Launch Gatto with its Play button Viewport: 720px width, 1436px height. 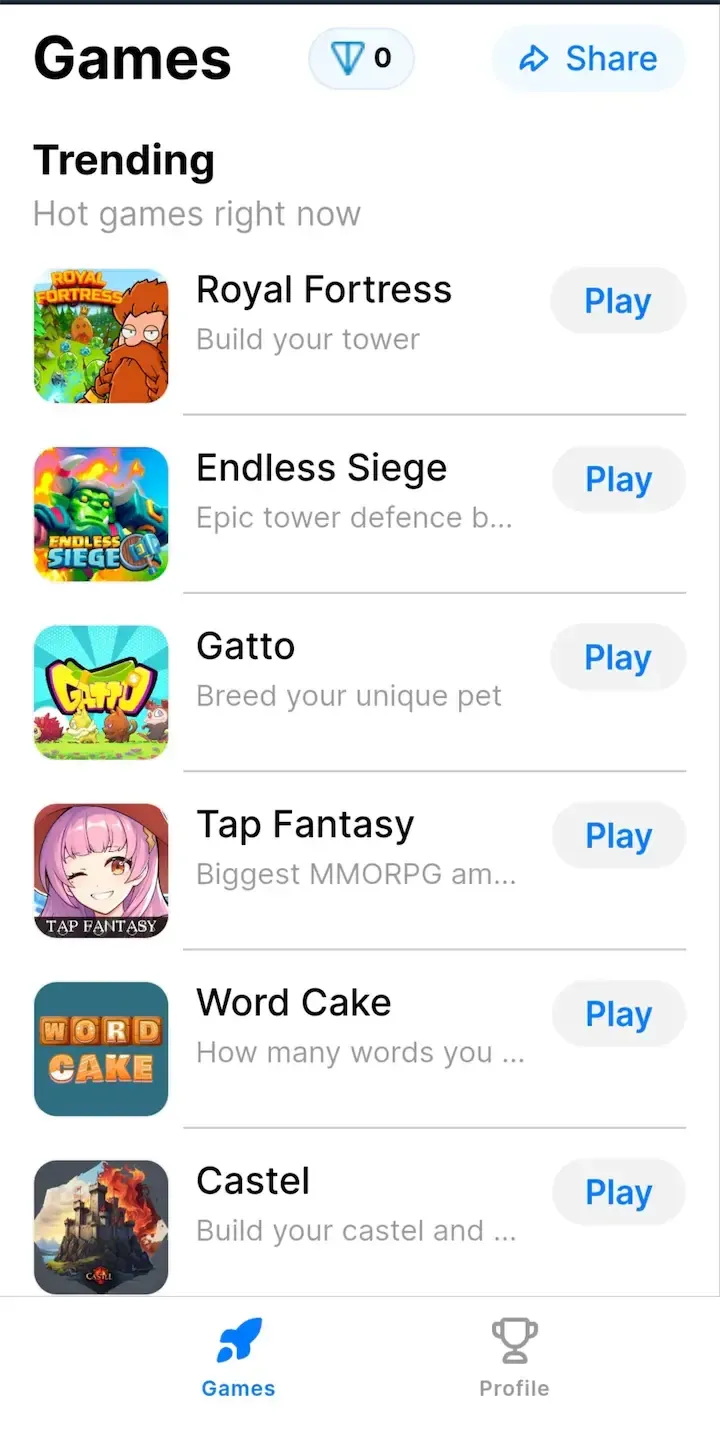click(617, 657)
